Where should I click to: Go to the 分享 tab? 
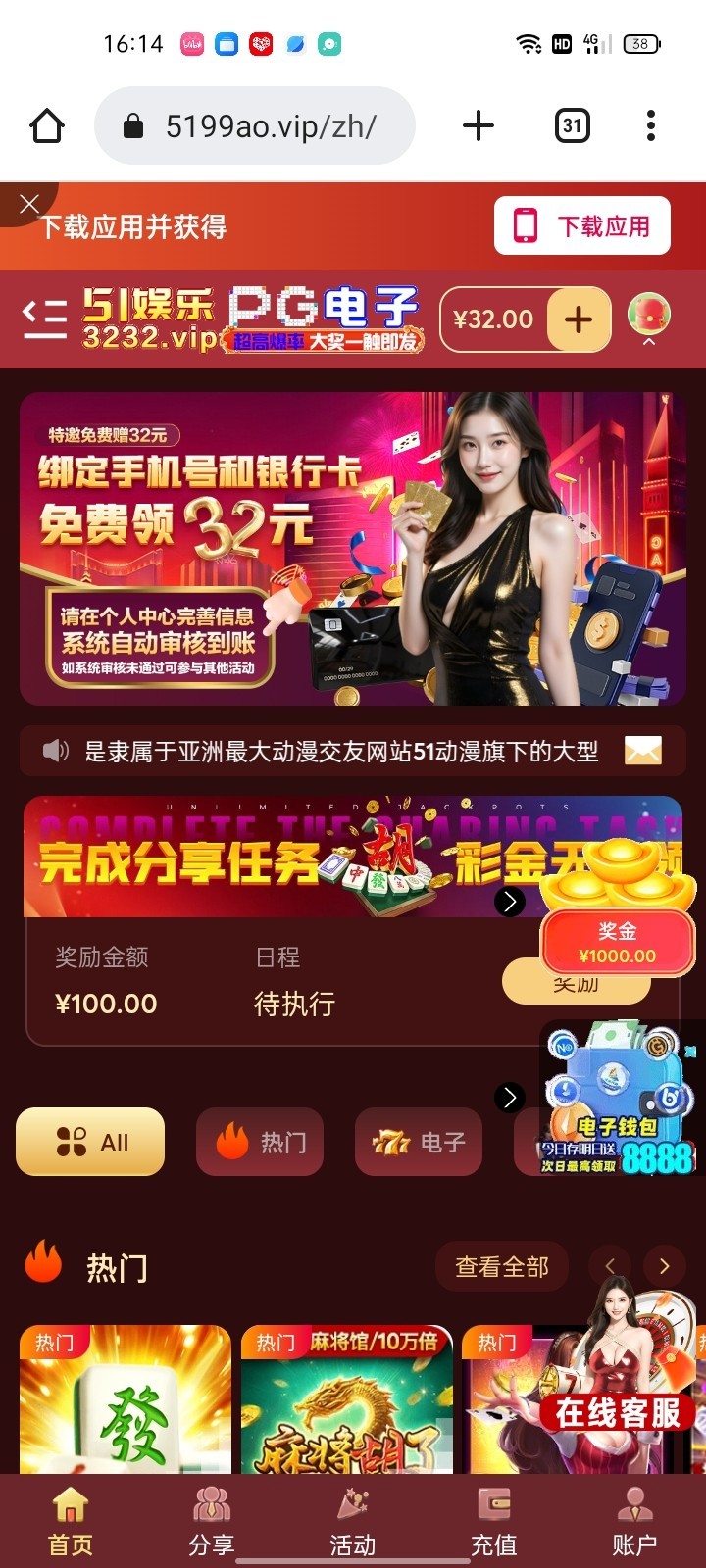(212, 1522)
